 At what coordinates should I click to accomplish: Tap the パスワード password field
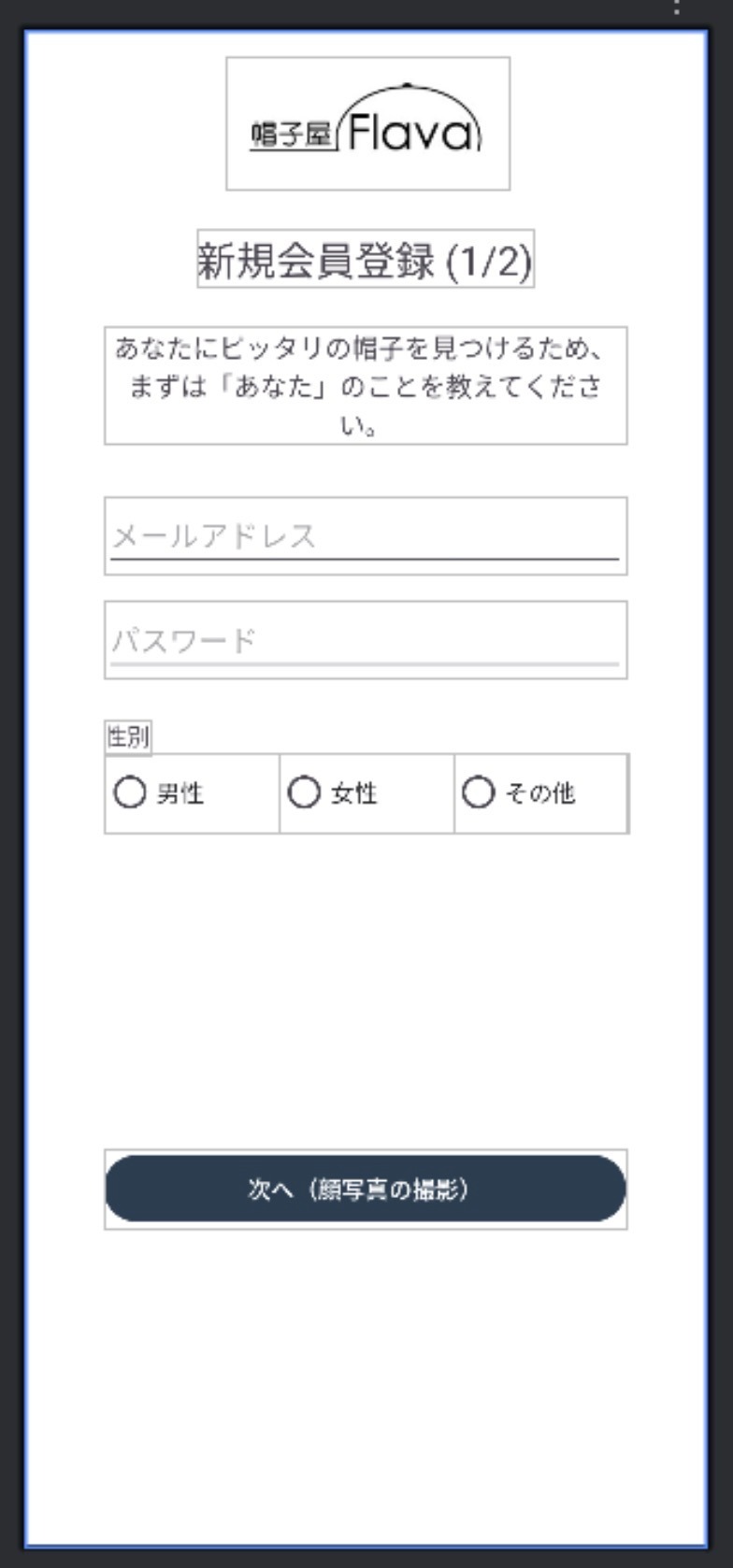coord(365,640)
